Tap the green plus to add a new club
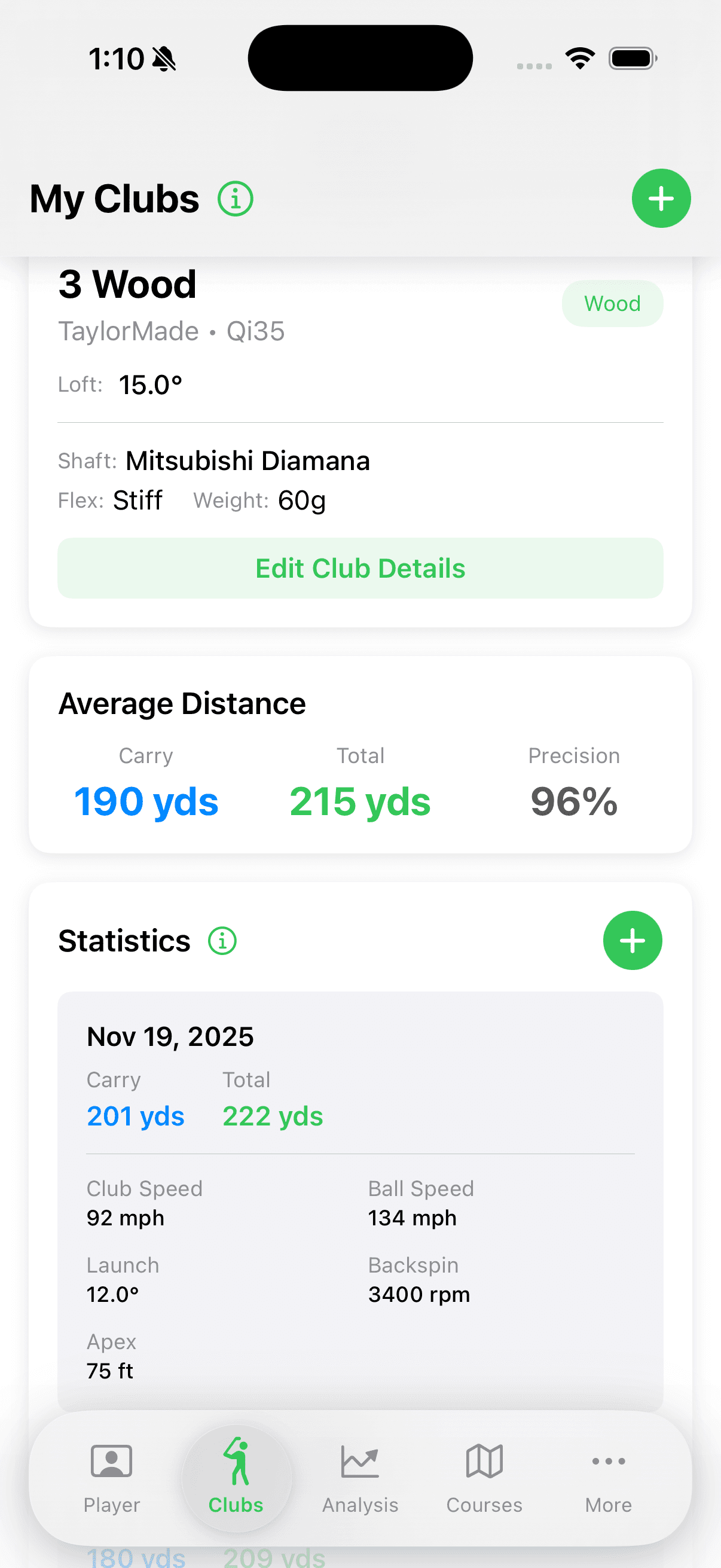Screen dimensions: 721x1568 coord(661,198)
